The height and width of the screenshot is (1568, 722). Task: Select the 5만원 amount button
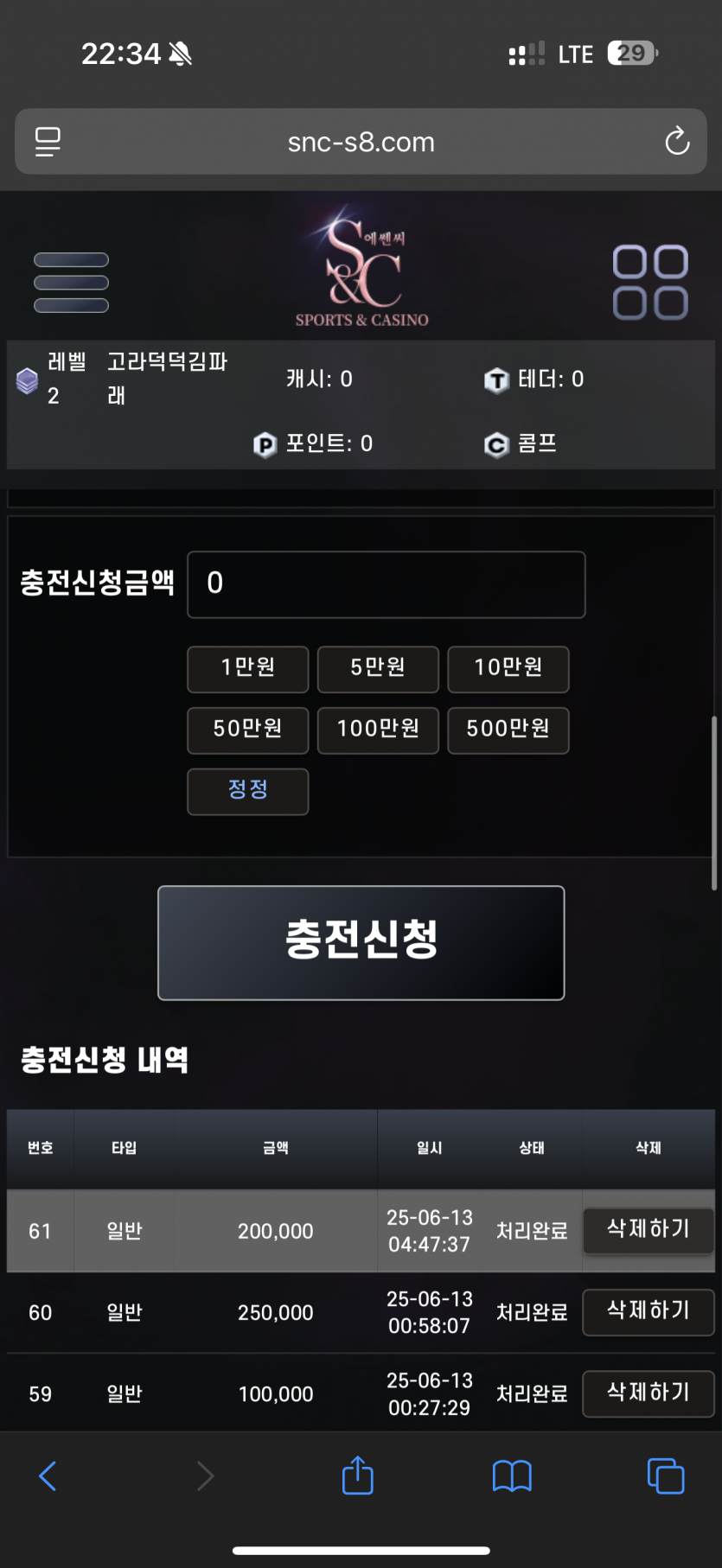coord(378,669)
